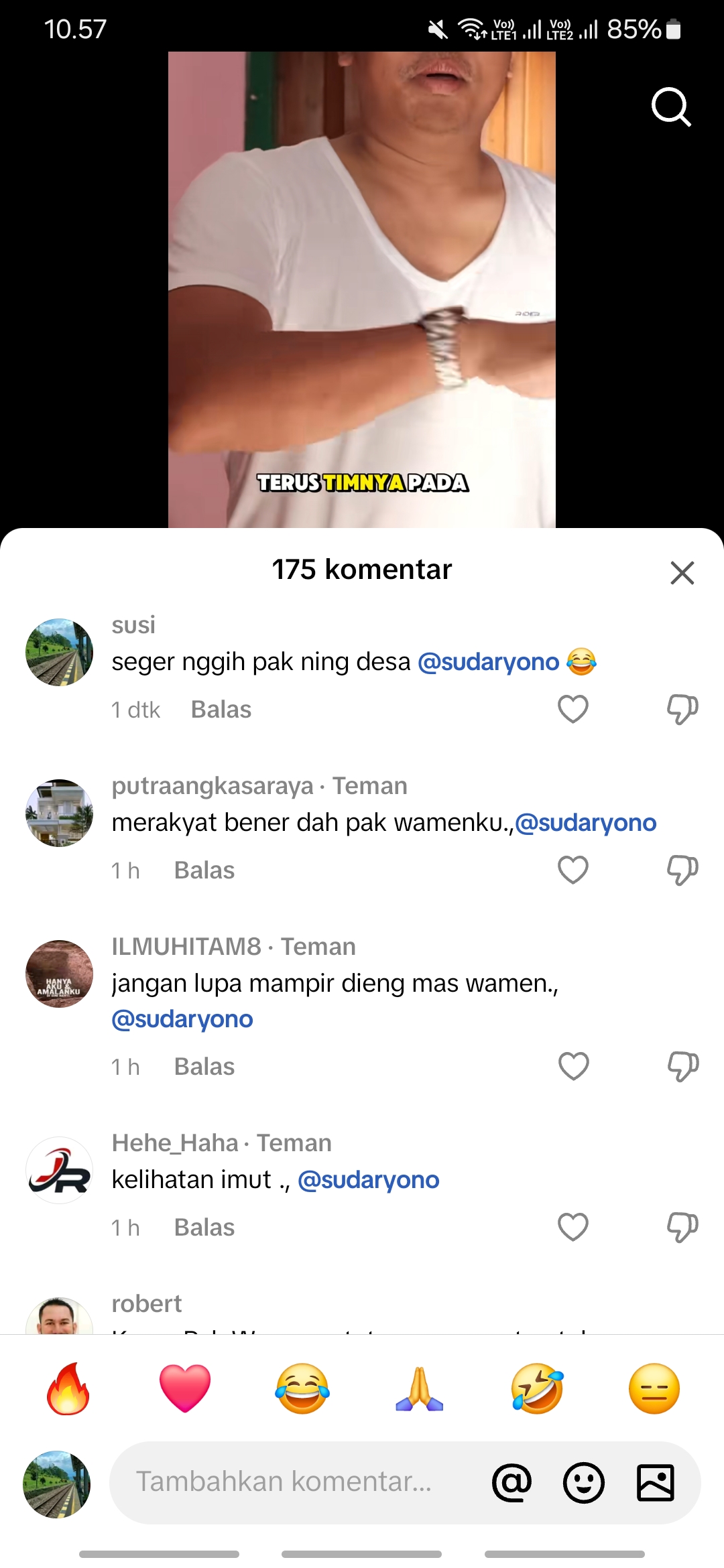The image size is (724, 1568).
Task: Reply to susi's comment with Balas
Action: click(221, 710)
